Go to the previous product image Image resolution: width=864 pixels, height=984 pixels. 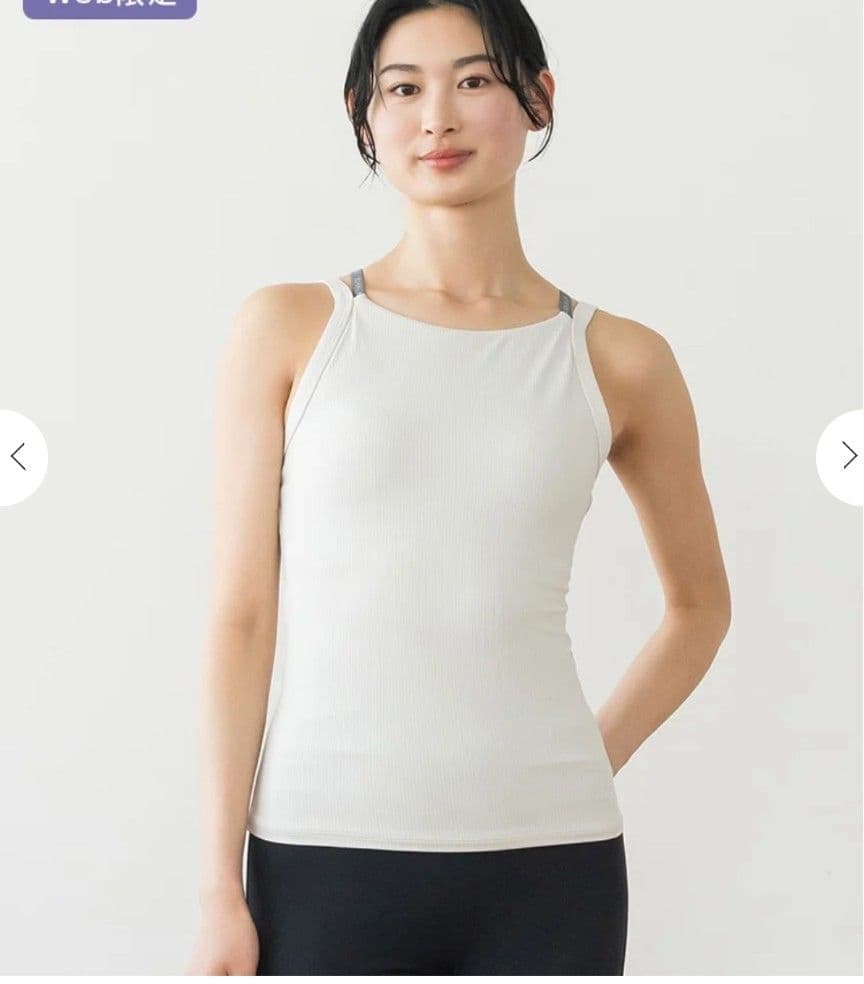click(x=19, y=457)
